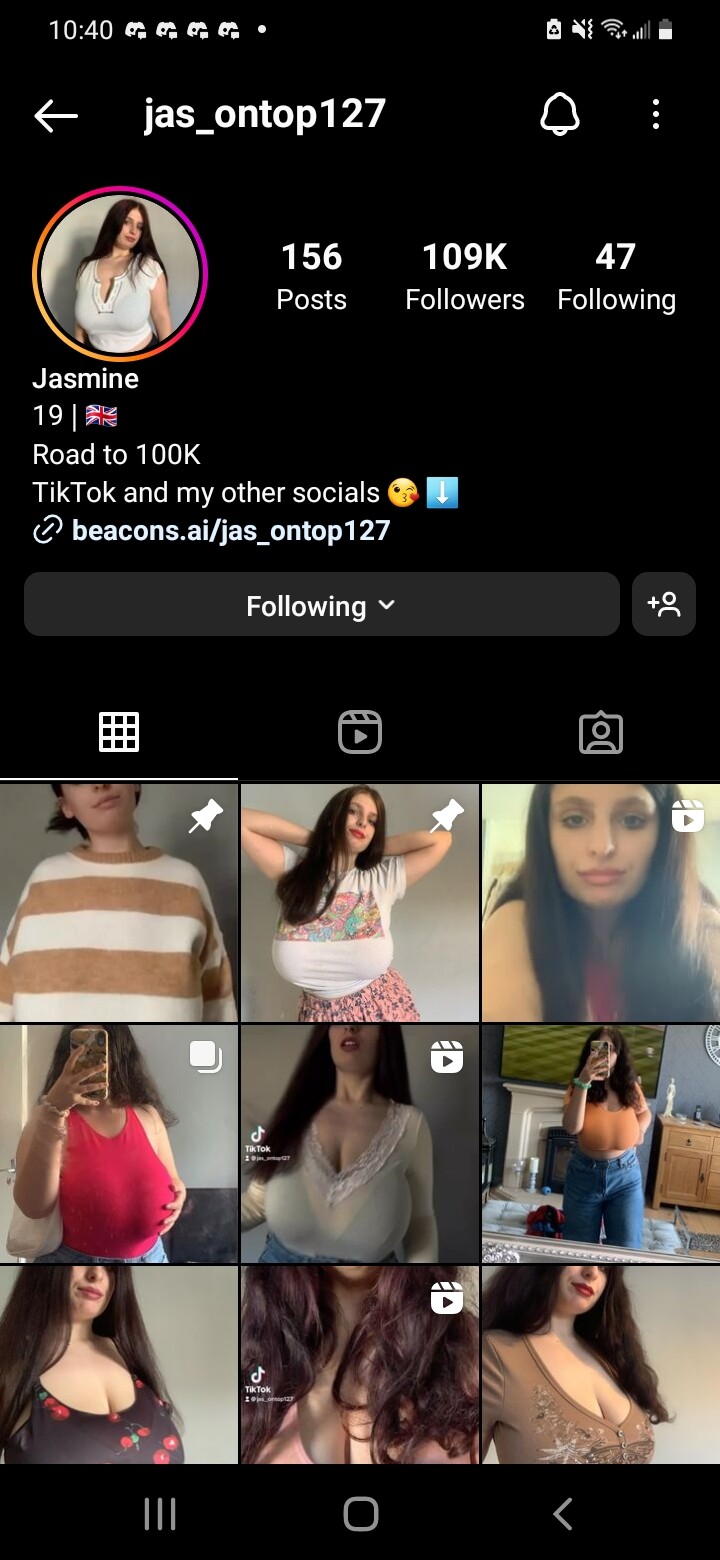The width and height of the screenshot is (720, 1560).
Task: Open the orange top mirror selfie post
Action: (x=601, y=1143)
